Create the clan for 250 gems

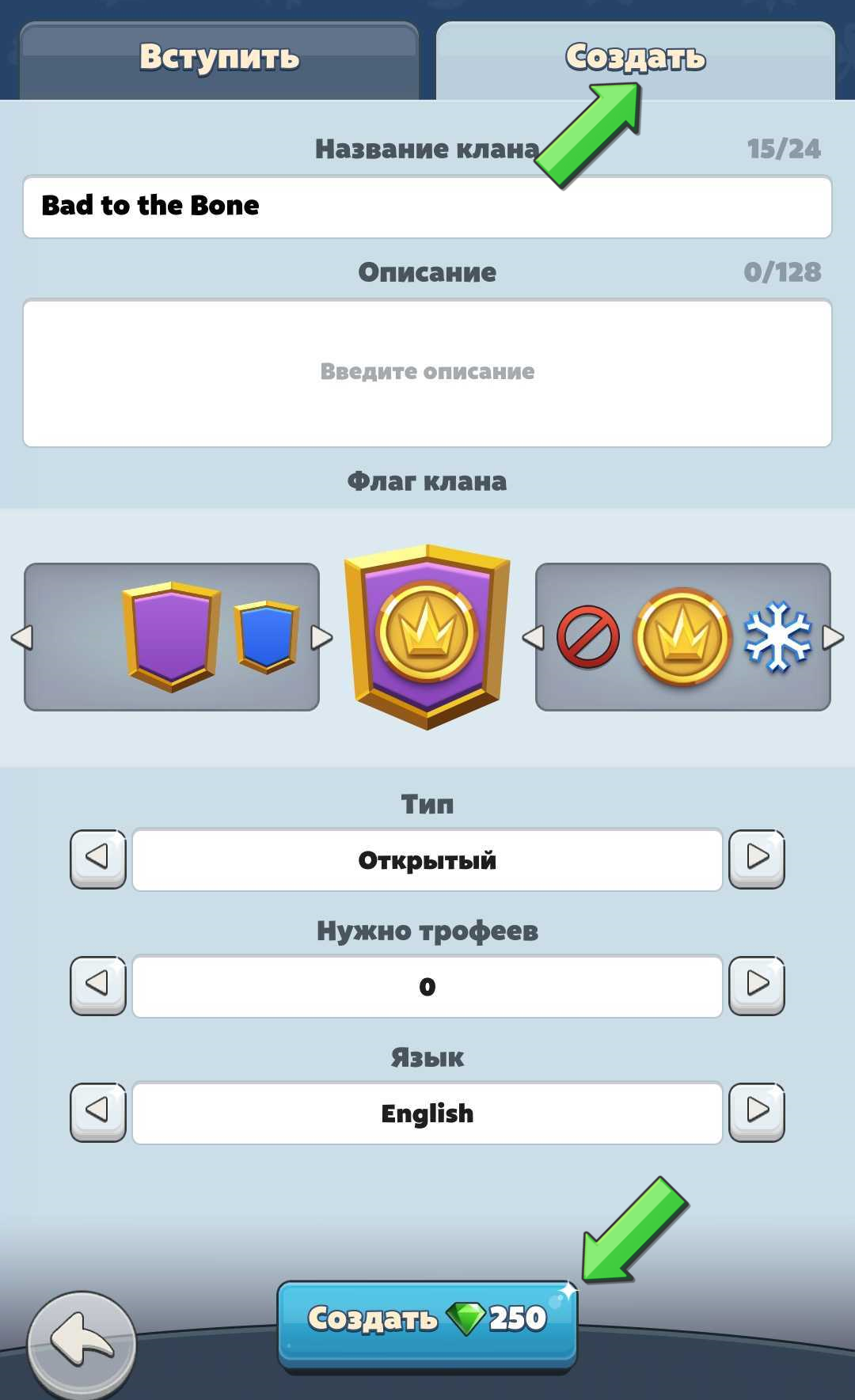[x=427, y=1326]
